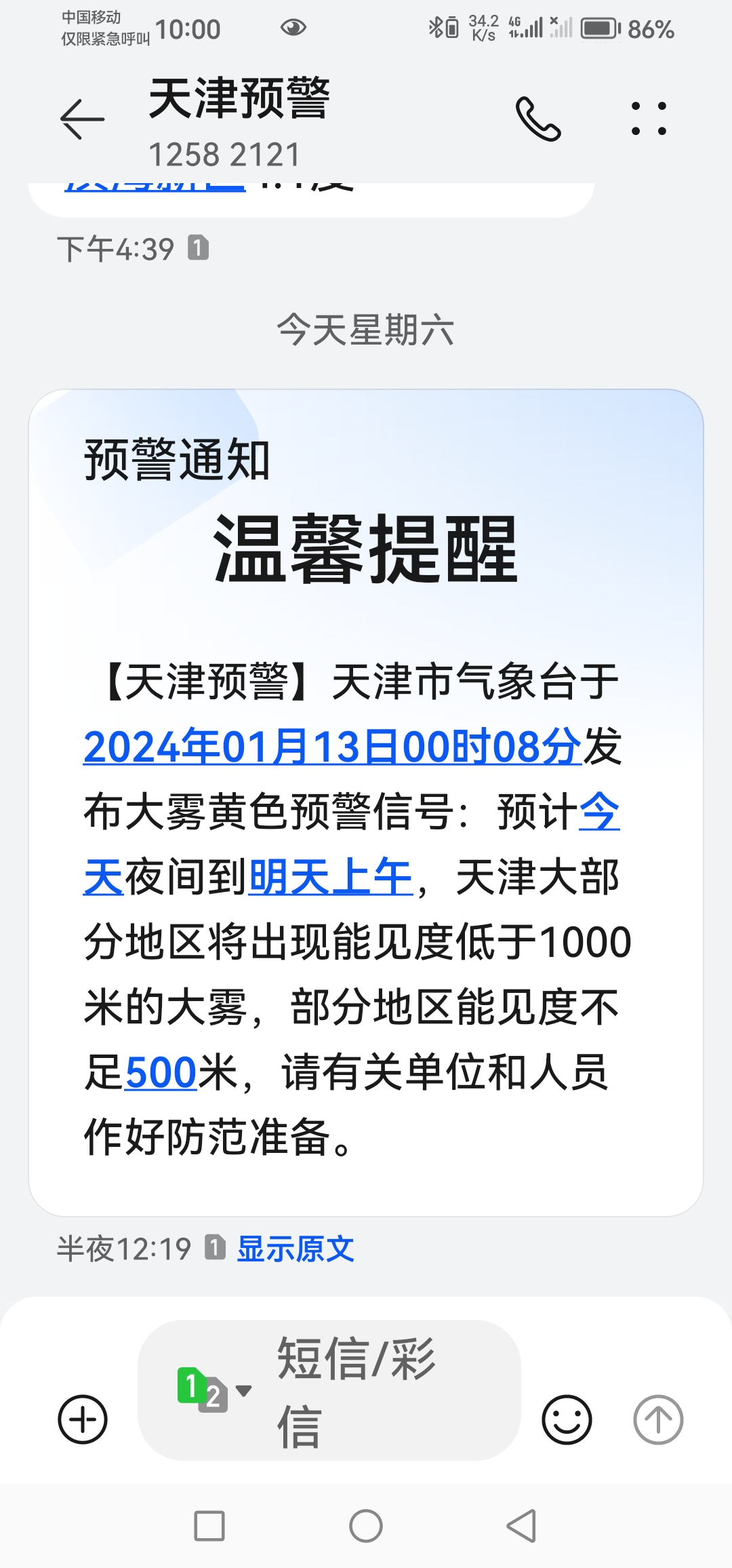The width and height of the screenshot is (732, 1568).
Task: Open recent apps via the square button
Action: tap(209, 1527)
